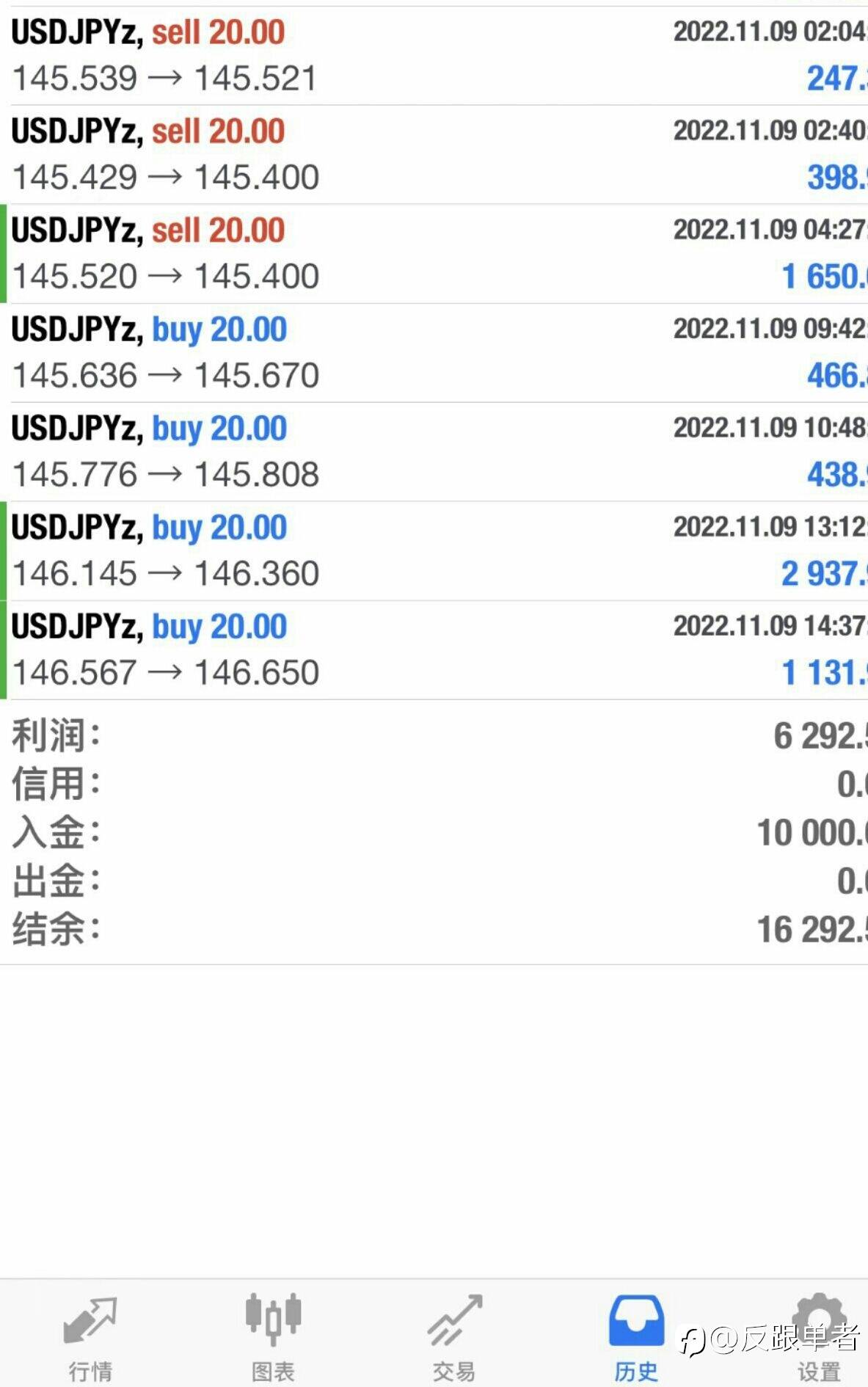Screen dimensions: 868x1387
Task: View the sell trade at 145.520
Action: point(434,254)
